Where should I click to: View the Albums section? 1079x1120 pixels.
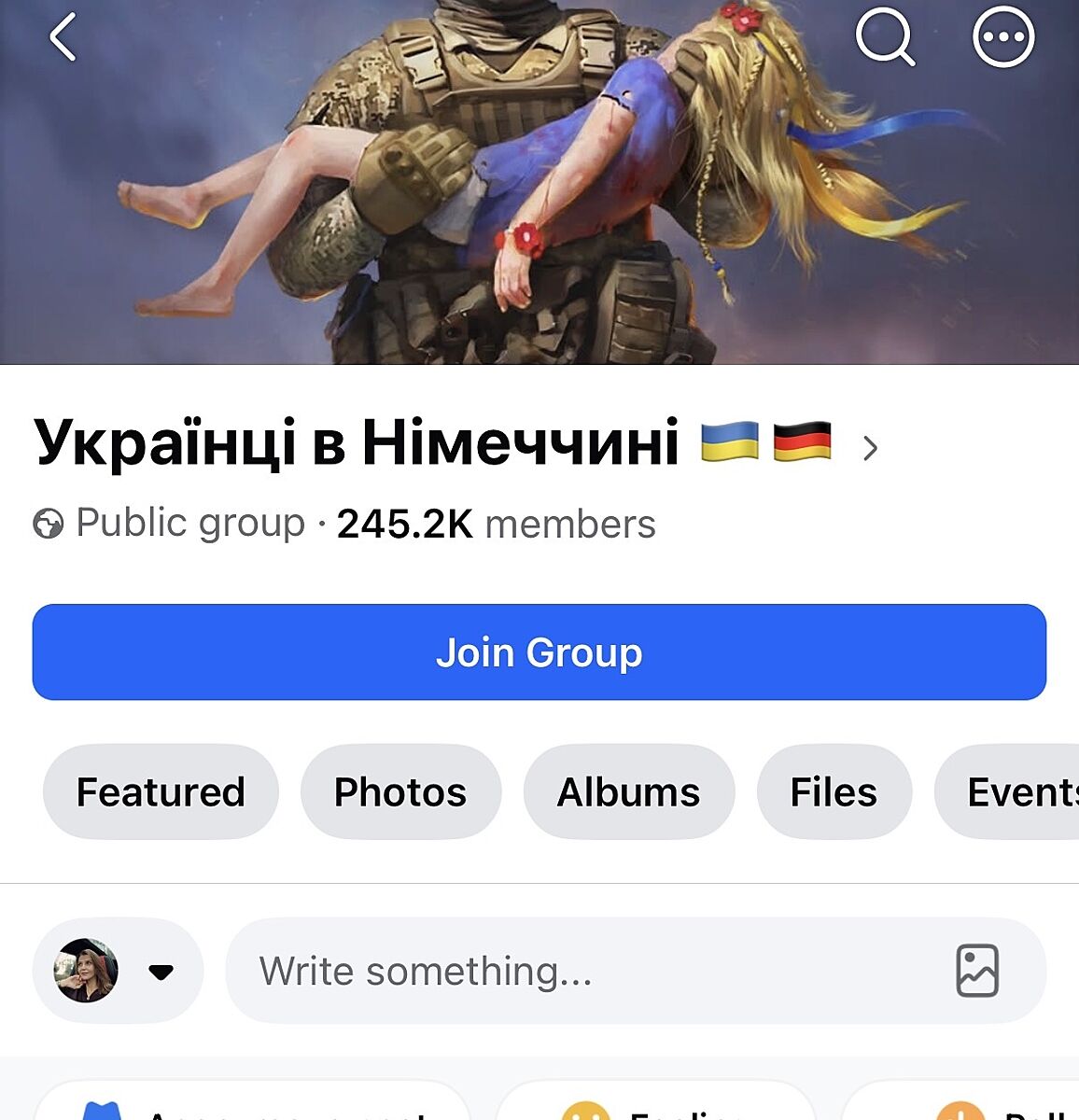628,792
